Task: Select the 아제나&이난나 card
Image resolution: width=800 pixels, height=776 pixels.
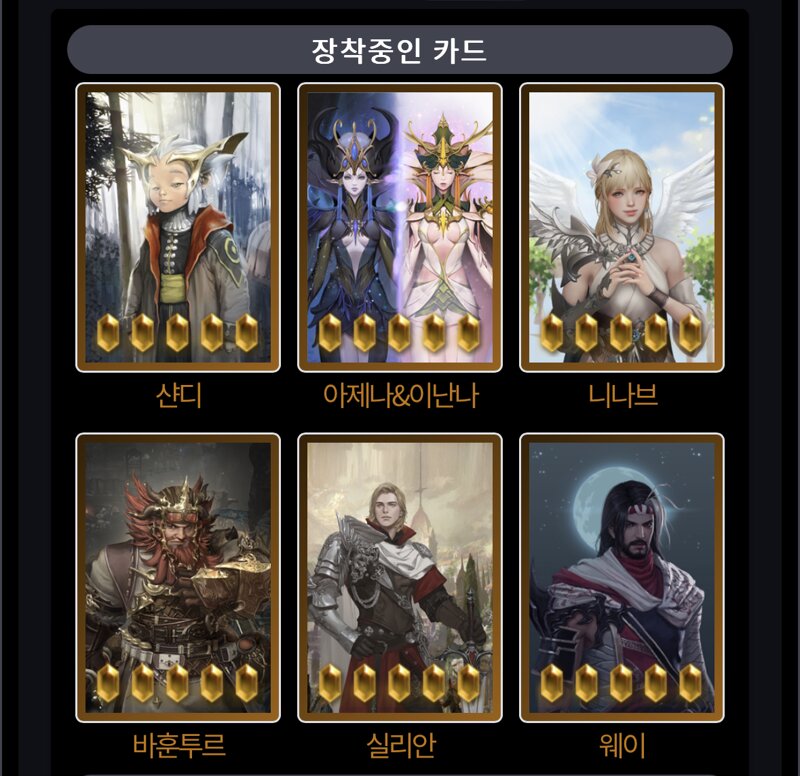Action: 400,227
